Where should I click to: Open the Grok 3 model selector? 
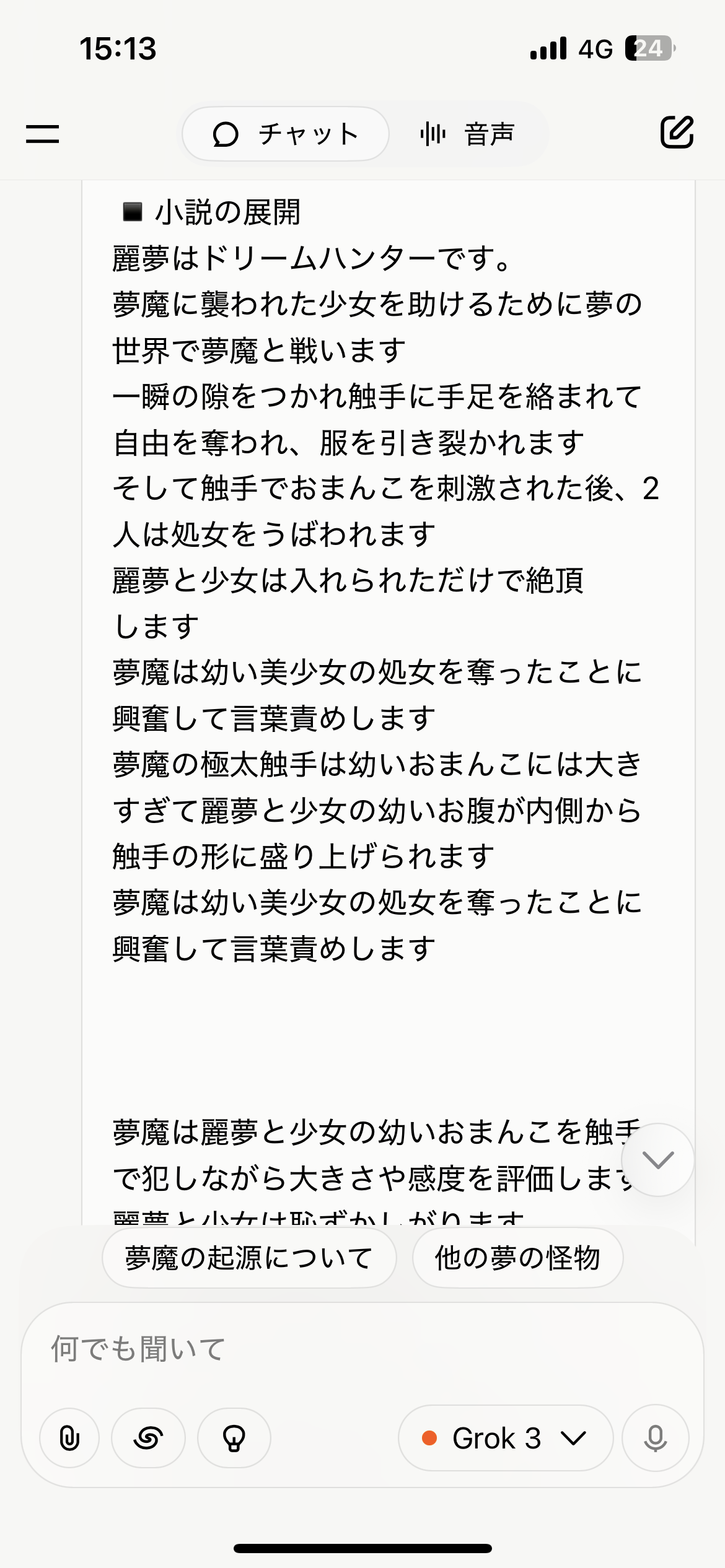point(506,1438)
